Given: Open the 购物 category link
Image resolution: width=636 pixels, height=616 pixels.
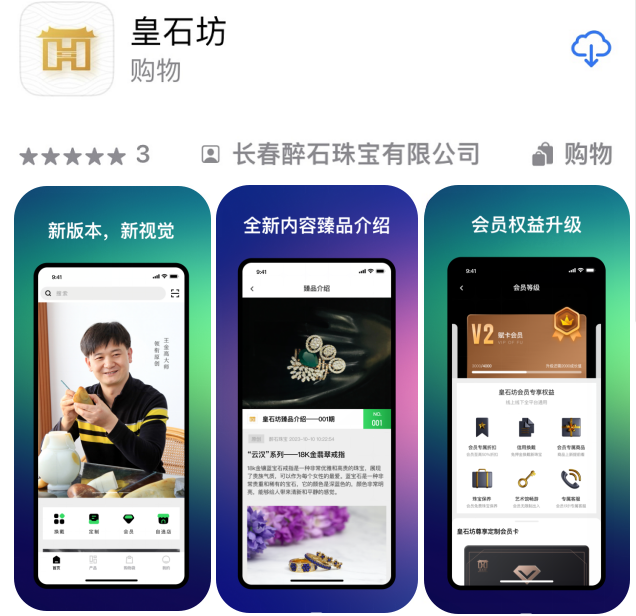Looking at the screenshot, I should 573,154.
